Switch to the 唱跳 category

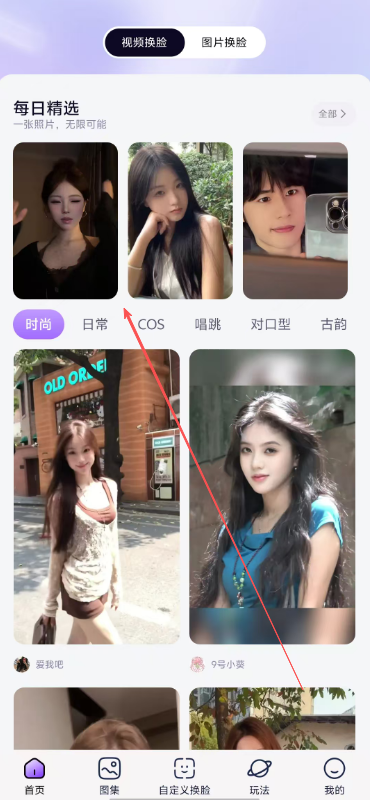208,324
